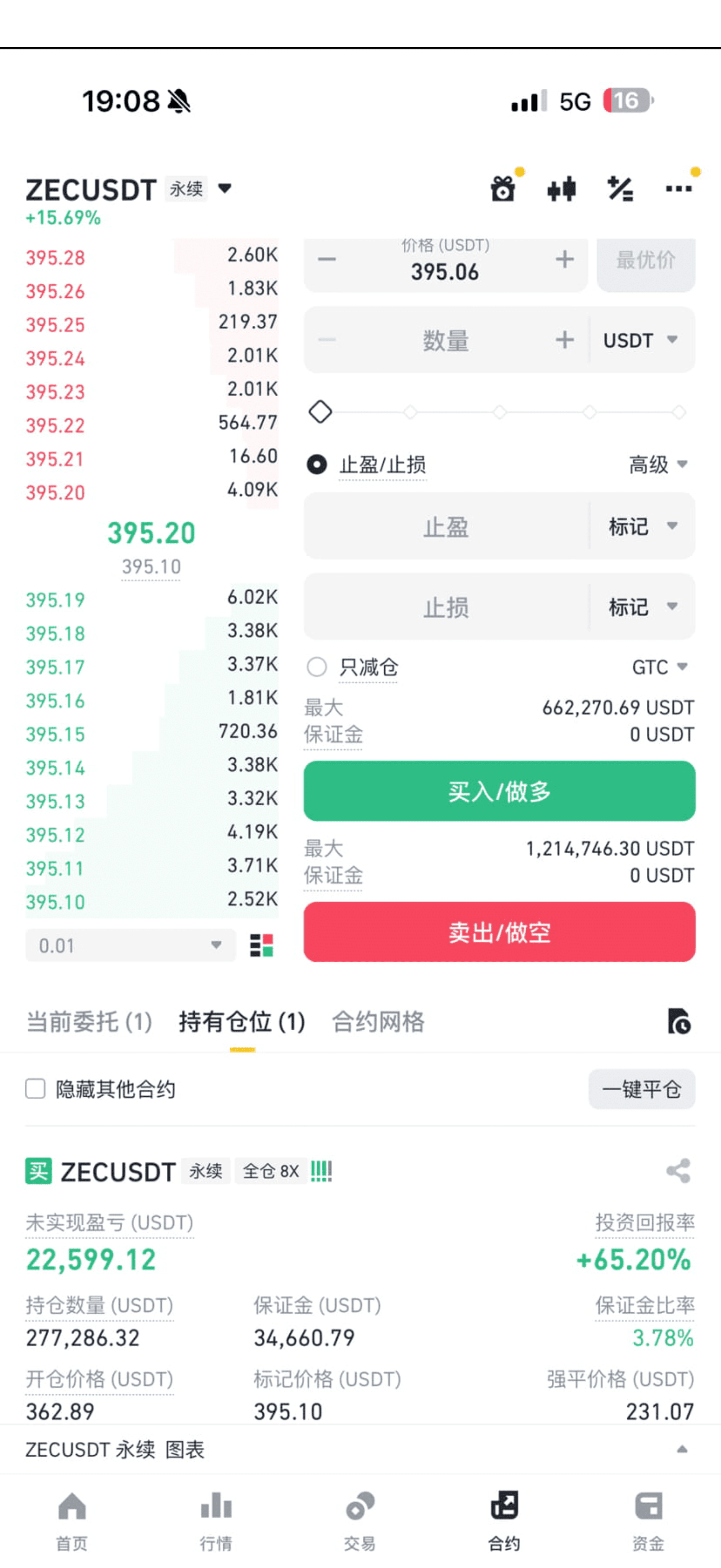721x1568 pixels.
Task: Close all positions with 一键平仓
Action: coord(641,1089)
